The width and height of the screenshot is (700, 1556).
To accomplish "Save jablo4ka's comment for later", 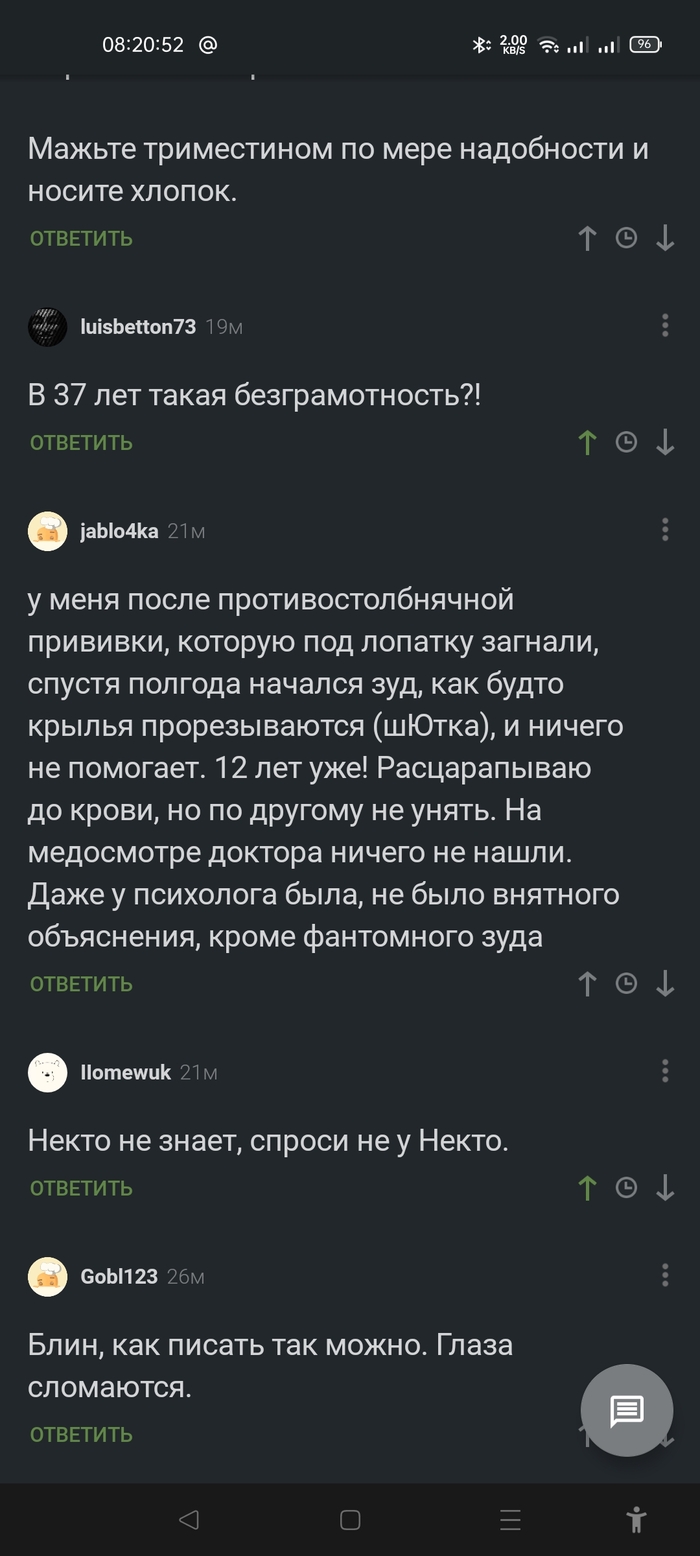I will pos(626,984).
